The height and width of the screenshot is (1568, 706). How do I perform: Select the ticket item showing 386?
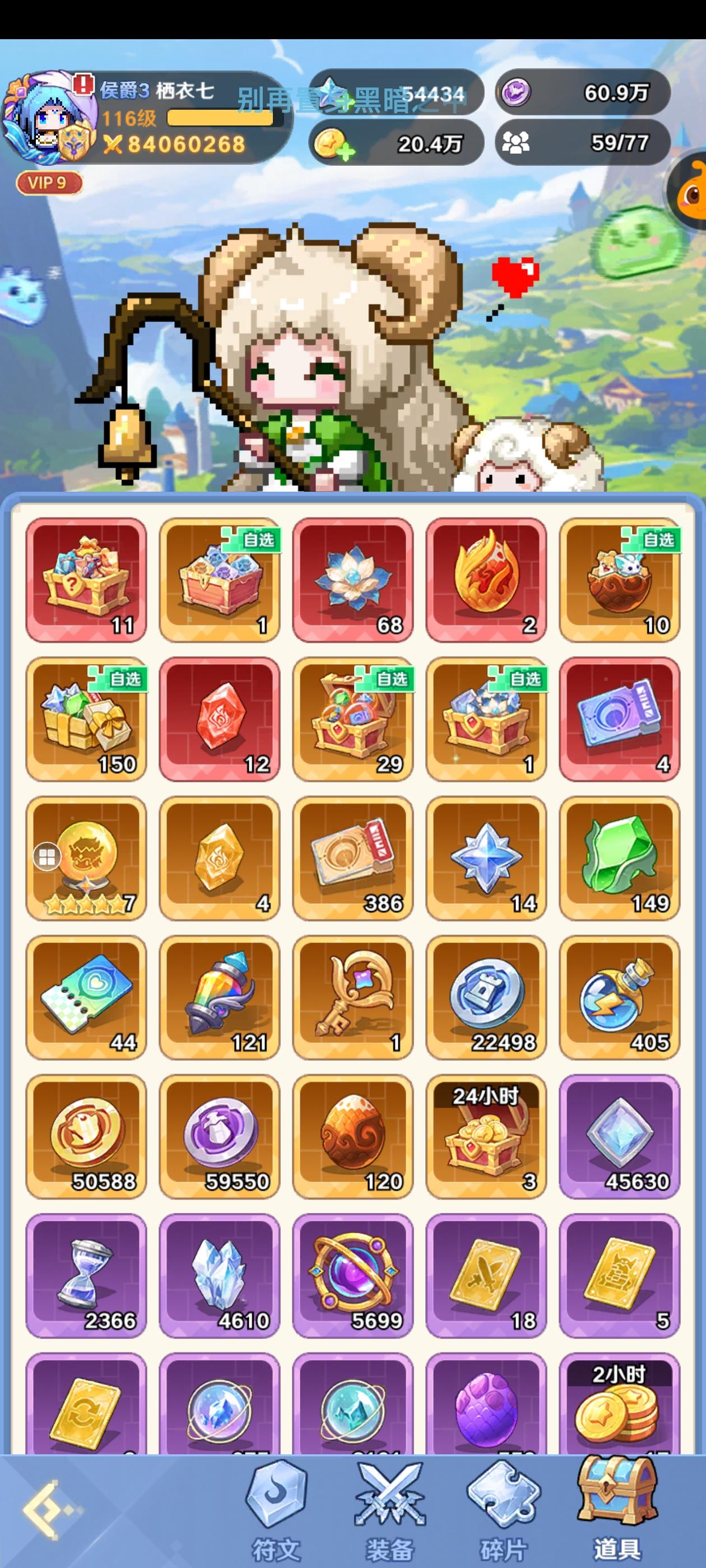coord(354,858)
